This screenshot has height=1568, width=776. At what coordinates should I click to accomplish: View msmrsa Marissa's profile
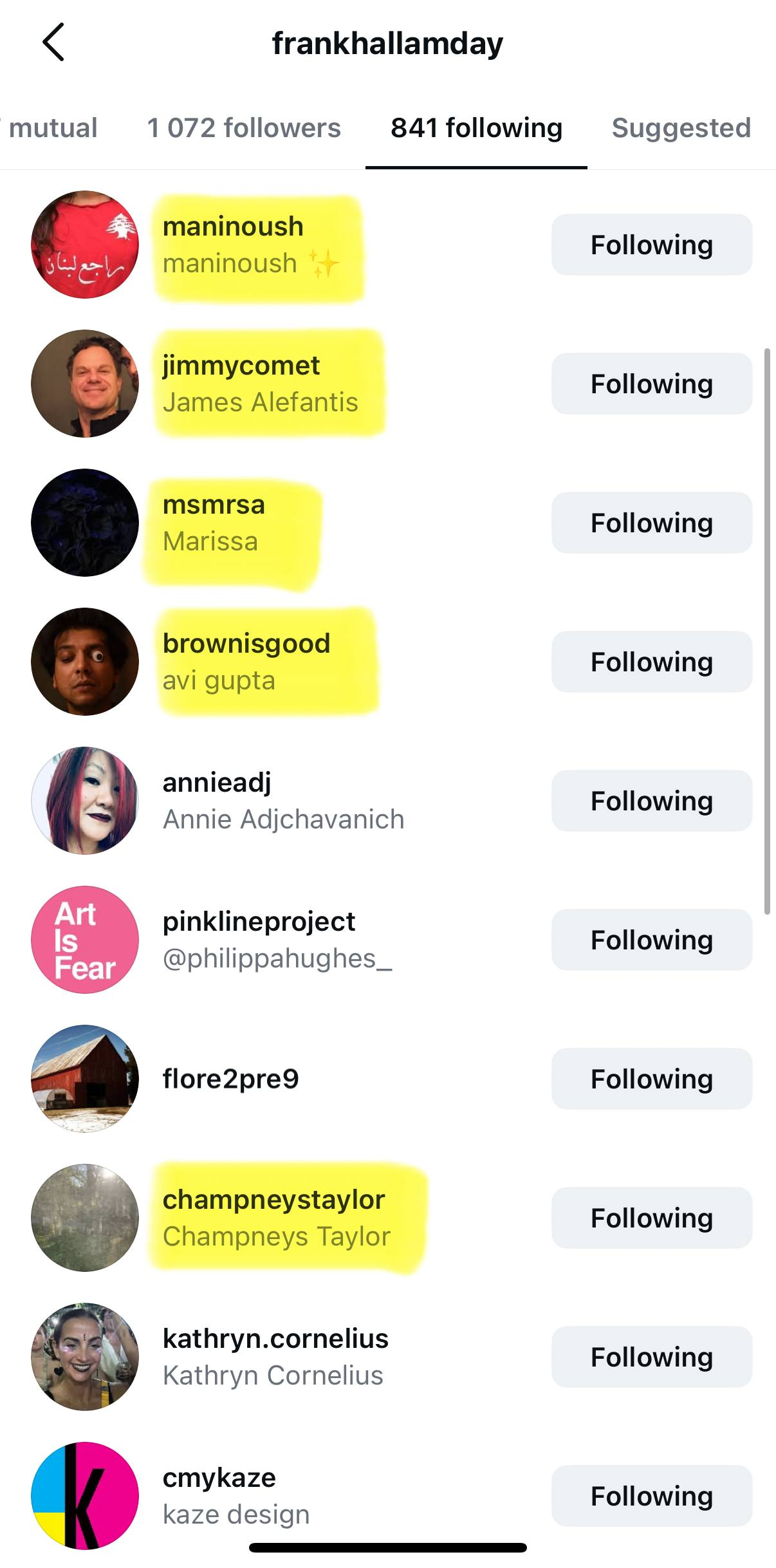tap(214, 505)
